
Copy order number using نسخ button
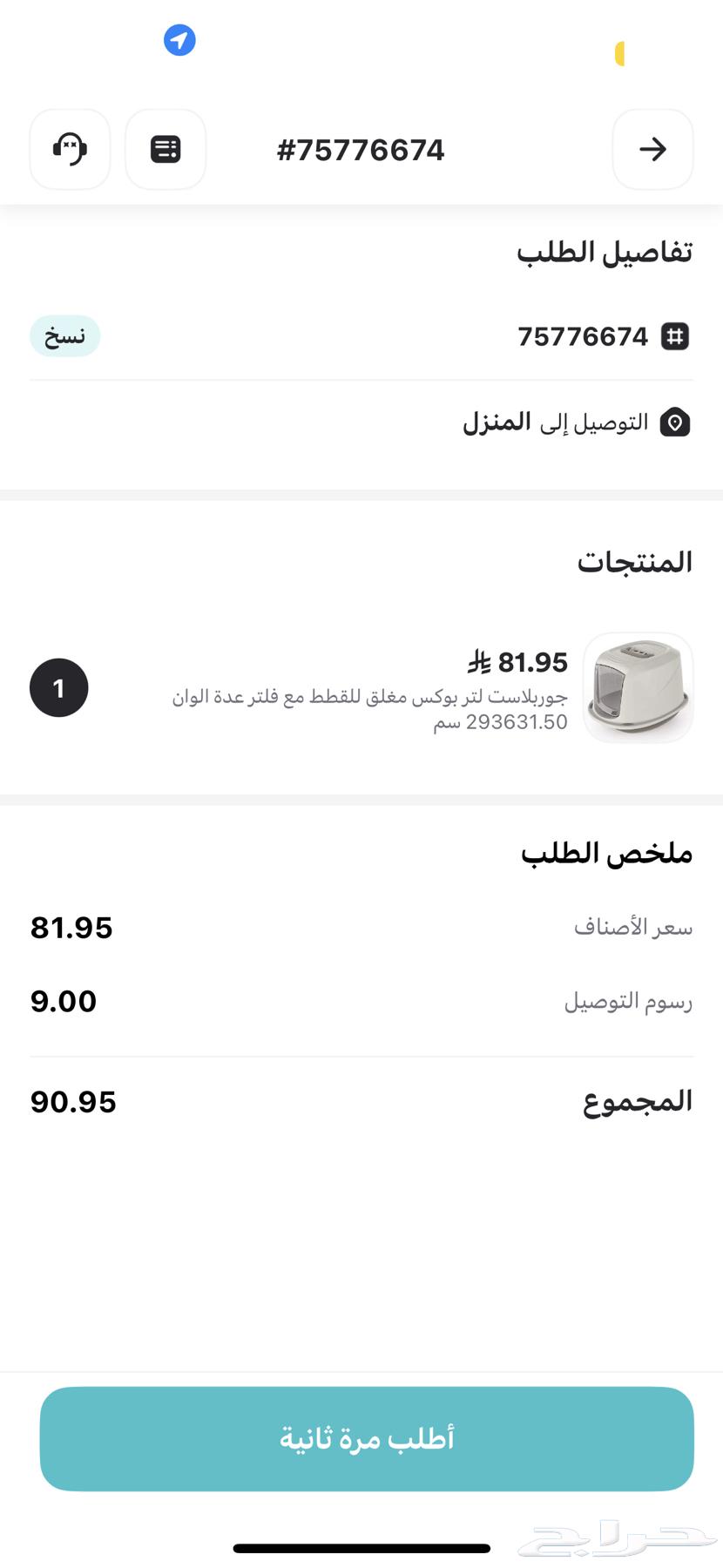coord(64,335)
